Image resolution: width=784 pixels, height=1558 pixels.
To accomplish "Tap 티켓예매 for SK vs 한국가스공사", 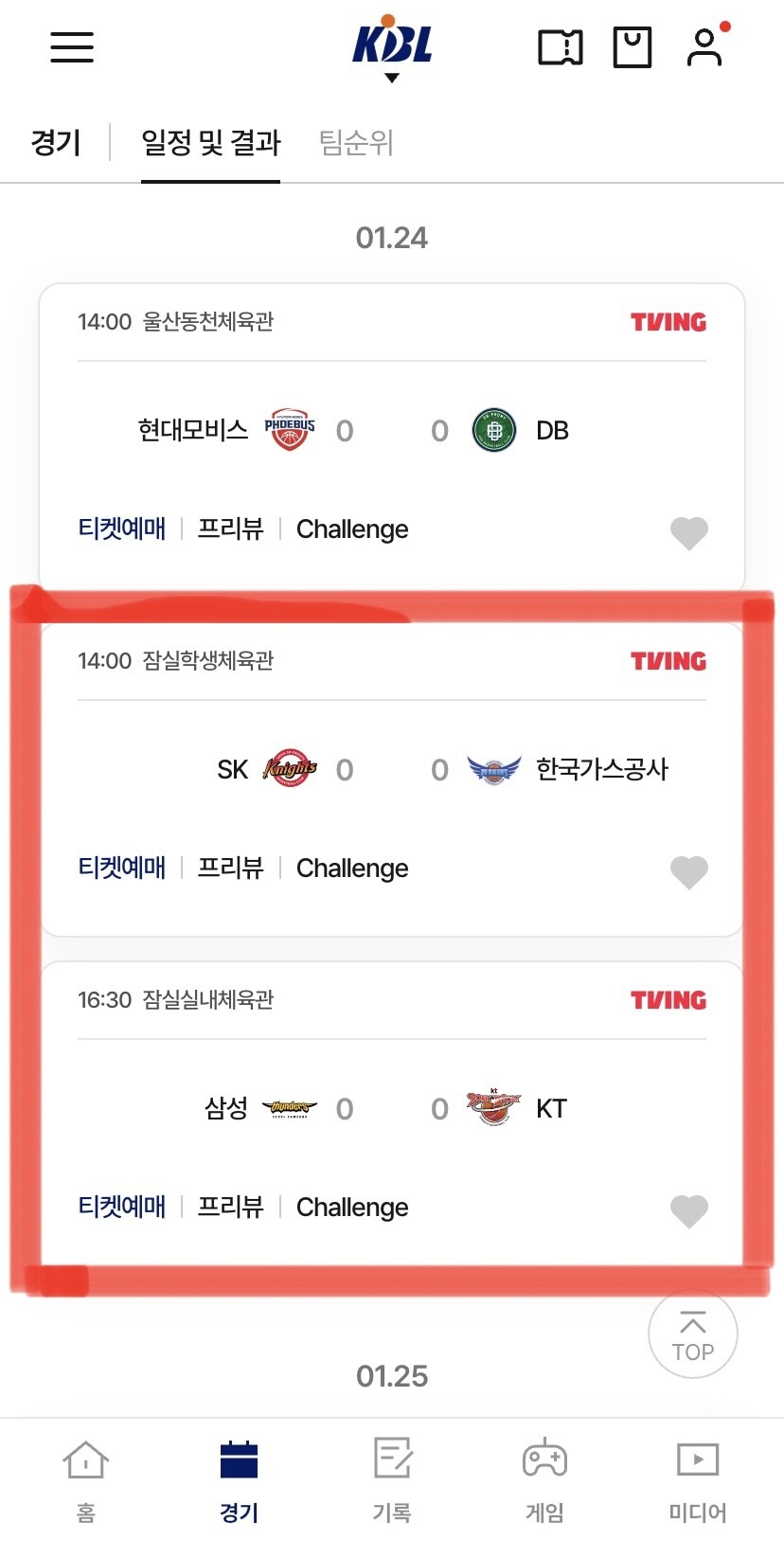I will 121,868.
